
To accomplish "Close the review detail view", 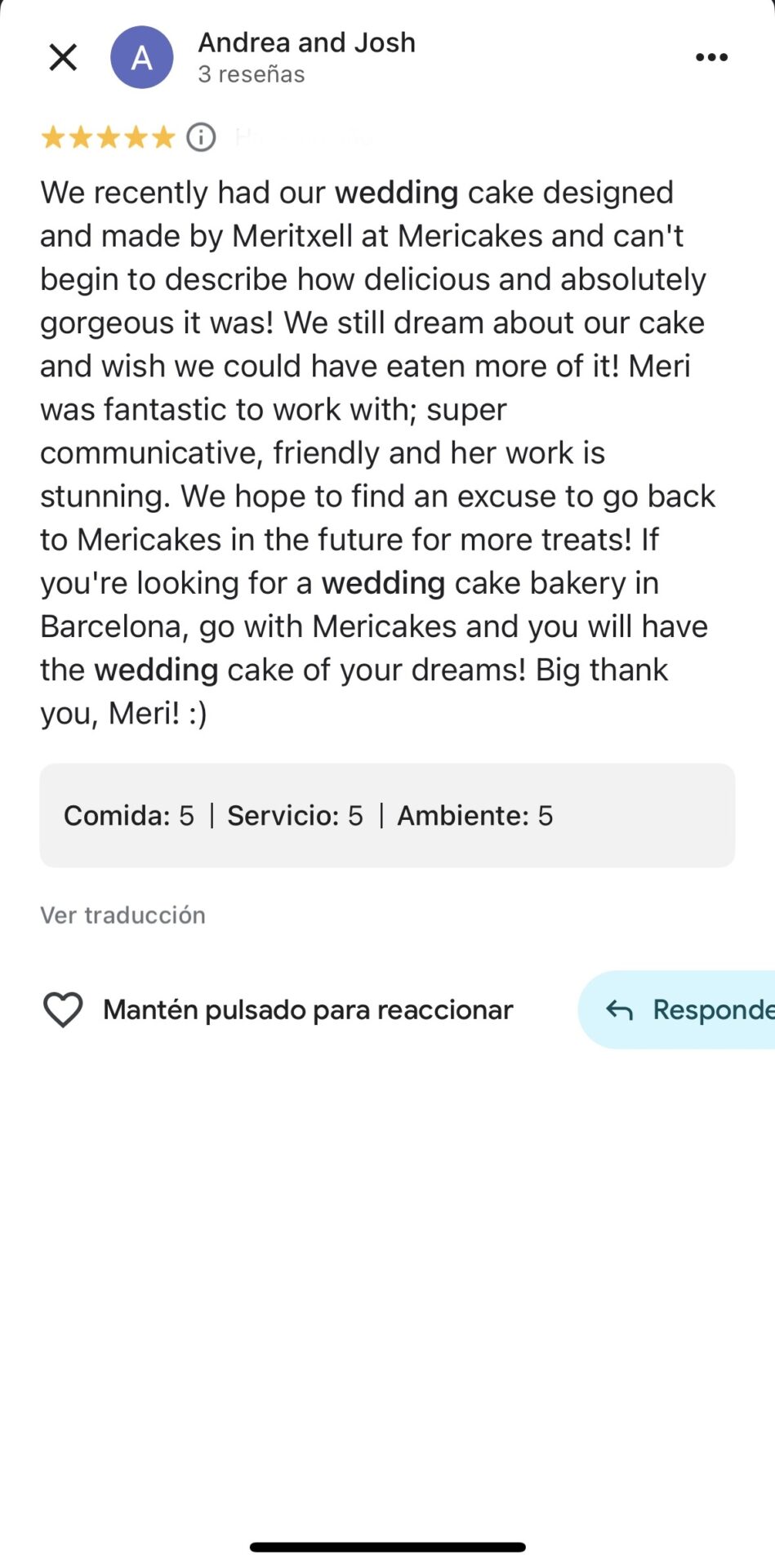I will (63, 58).
